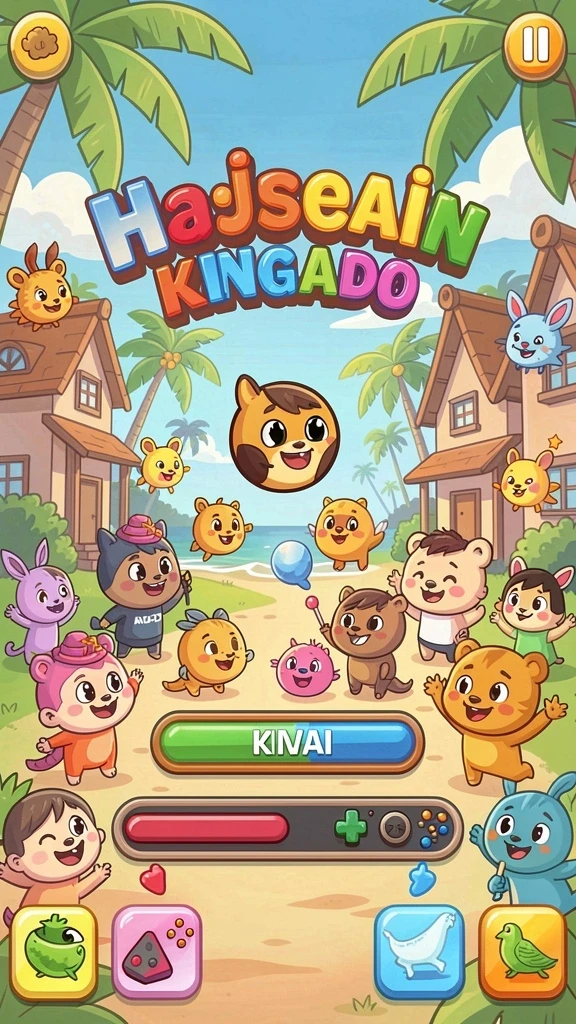Tap the green and blue KIVAI button
The height and width of the screenshot is (1024, 576).
pyautogui.click(x=288, y=743)
